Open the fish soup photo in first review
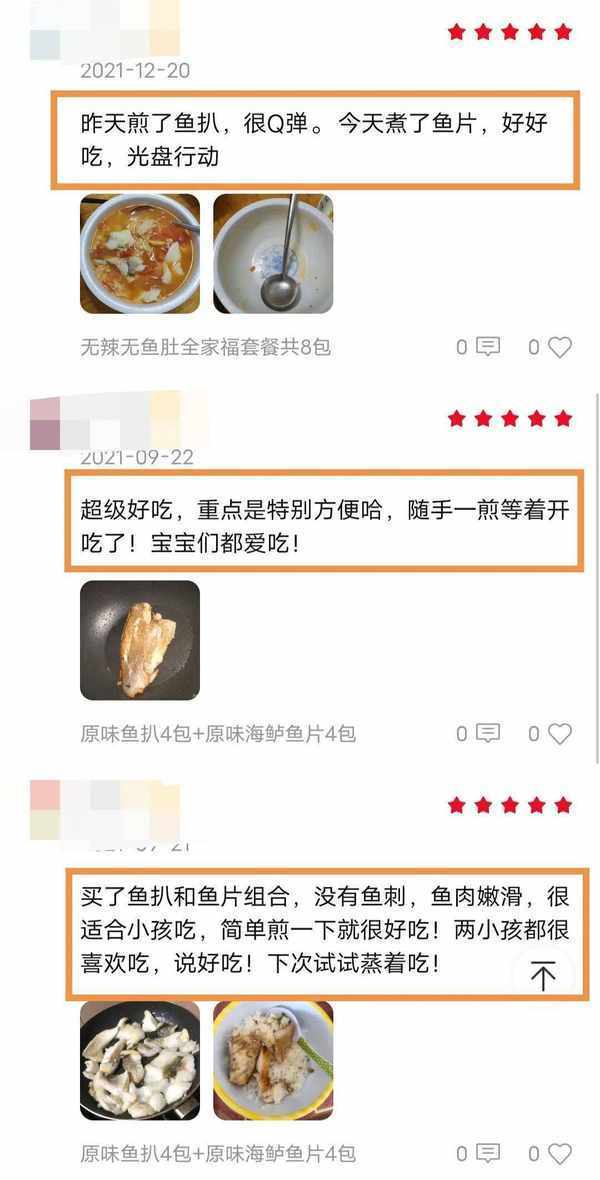 click(x=140, y=254)
